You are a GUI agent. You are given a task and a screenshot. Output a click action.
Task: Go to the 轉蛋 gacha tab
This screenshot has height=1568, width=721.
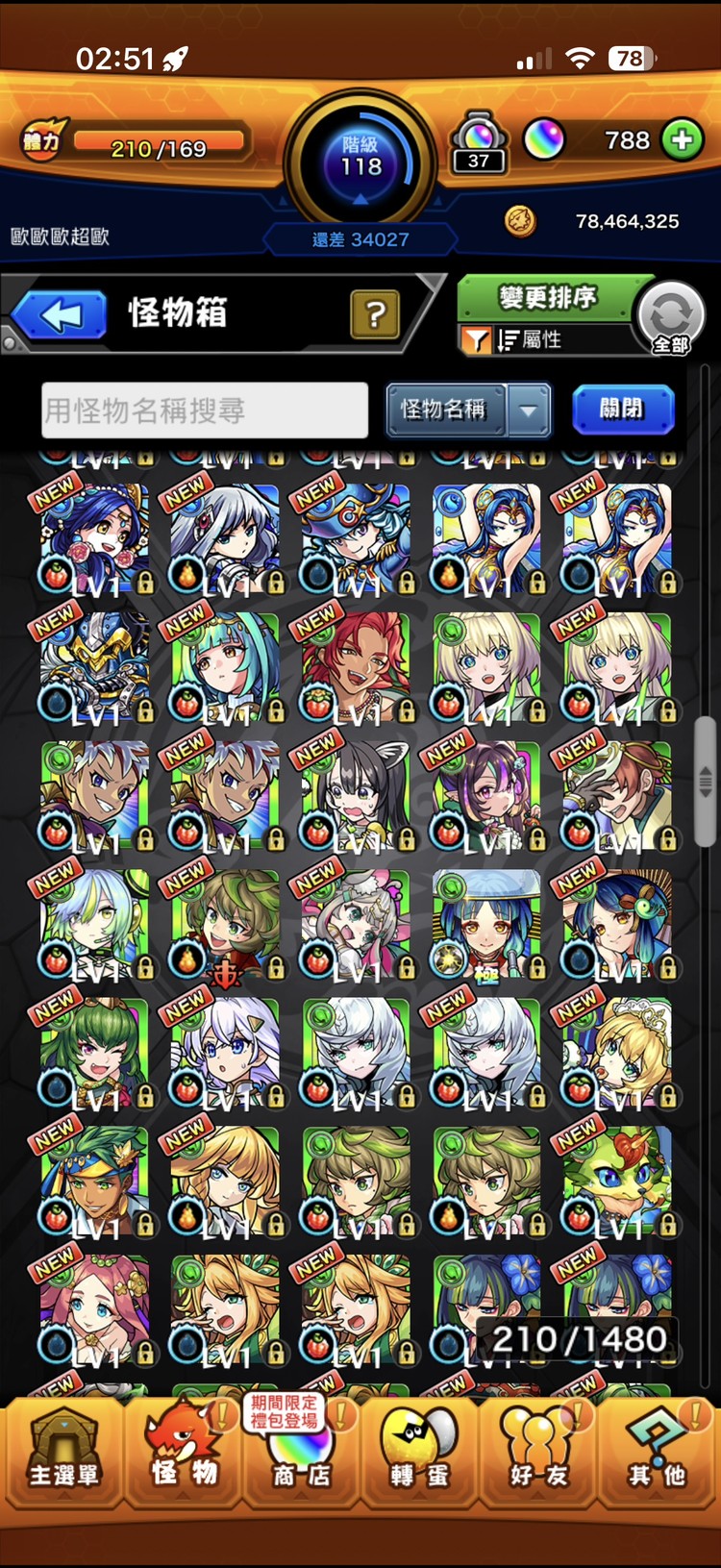tap(420, 1452)
